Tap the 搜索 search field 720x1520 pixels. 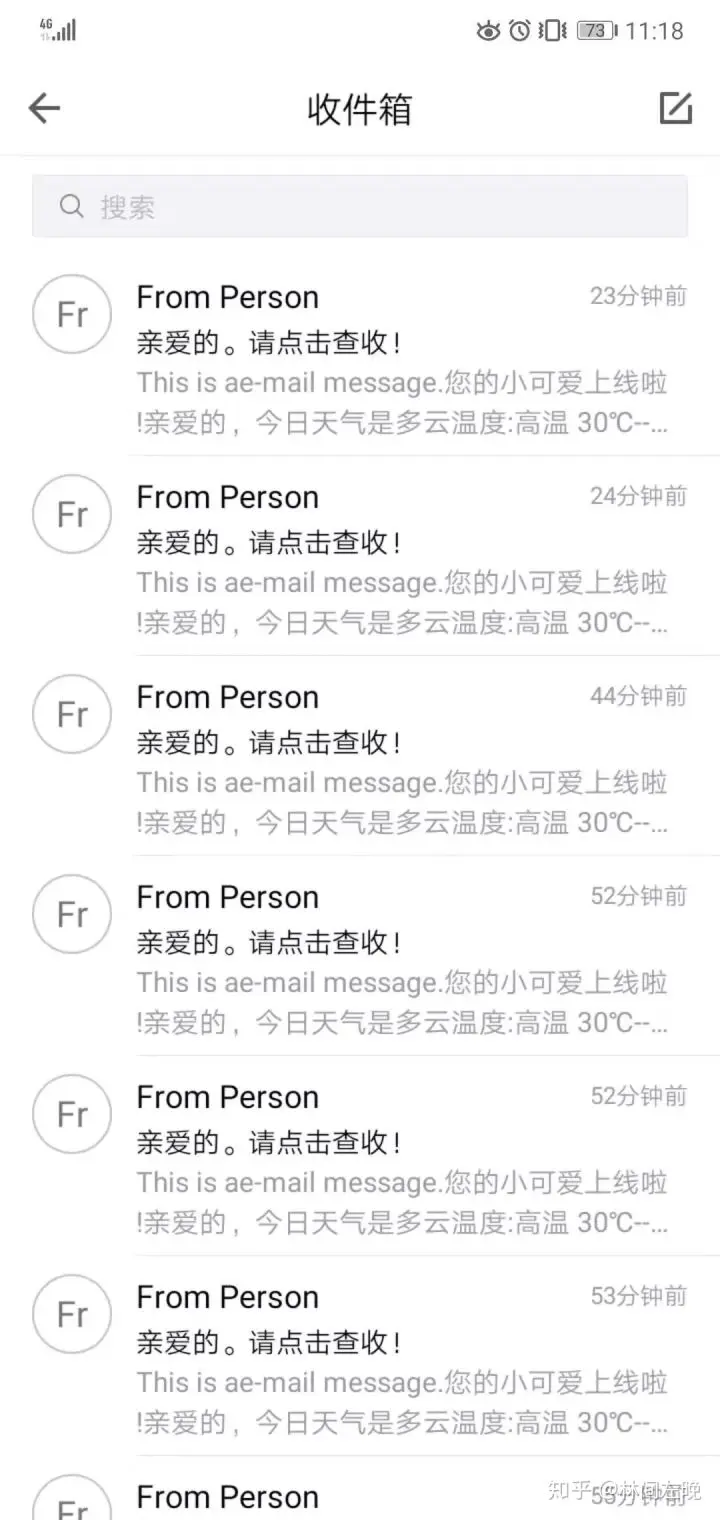point(360,207)
